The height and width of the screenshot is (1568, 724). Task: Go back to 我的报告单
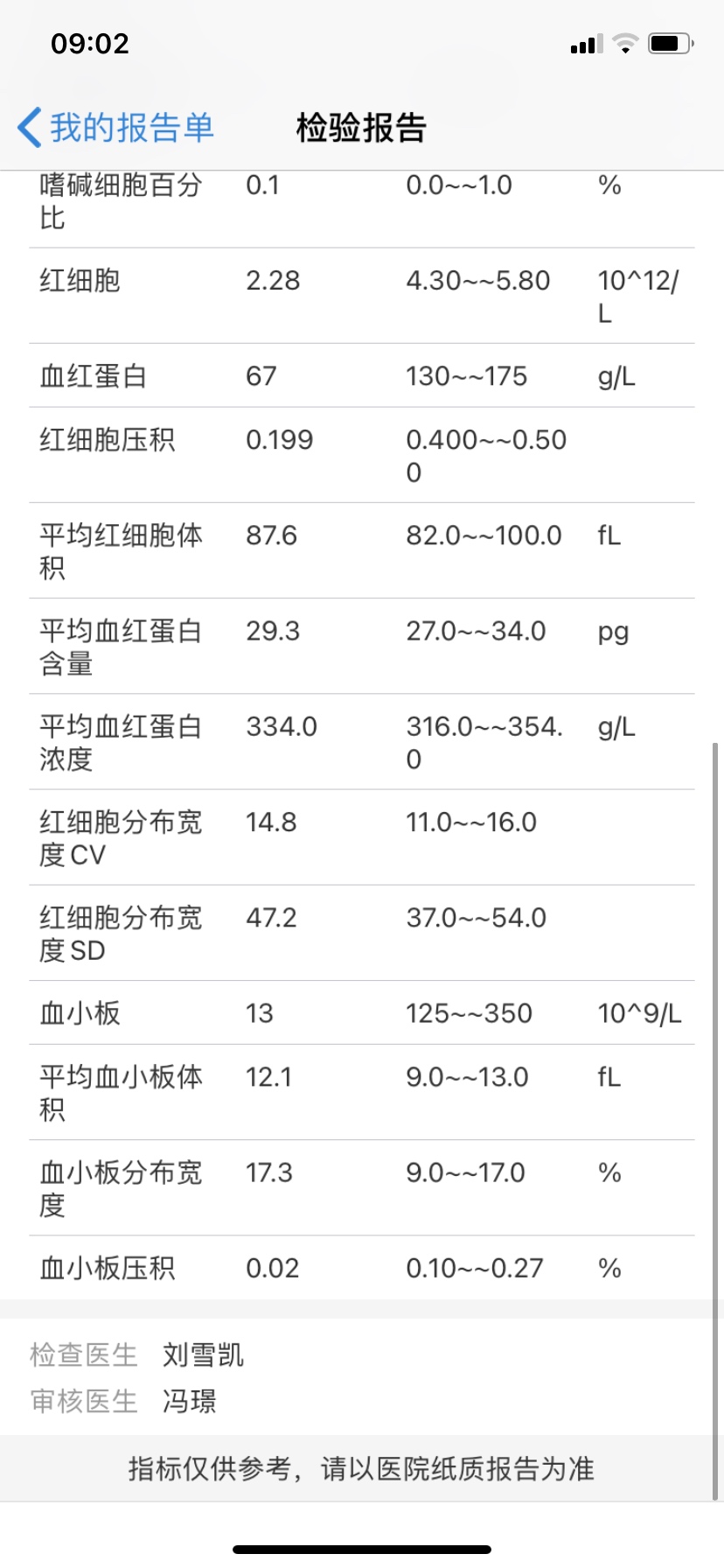[x=115, y=128]
